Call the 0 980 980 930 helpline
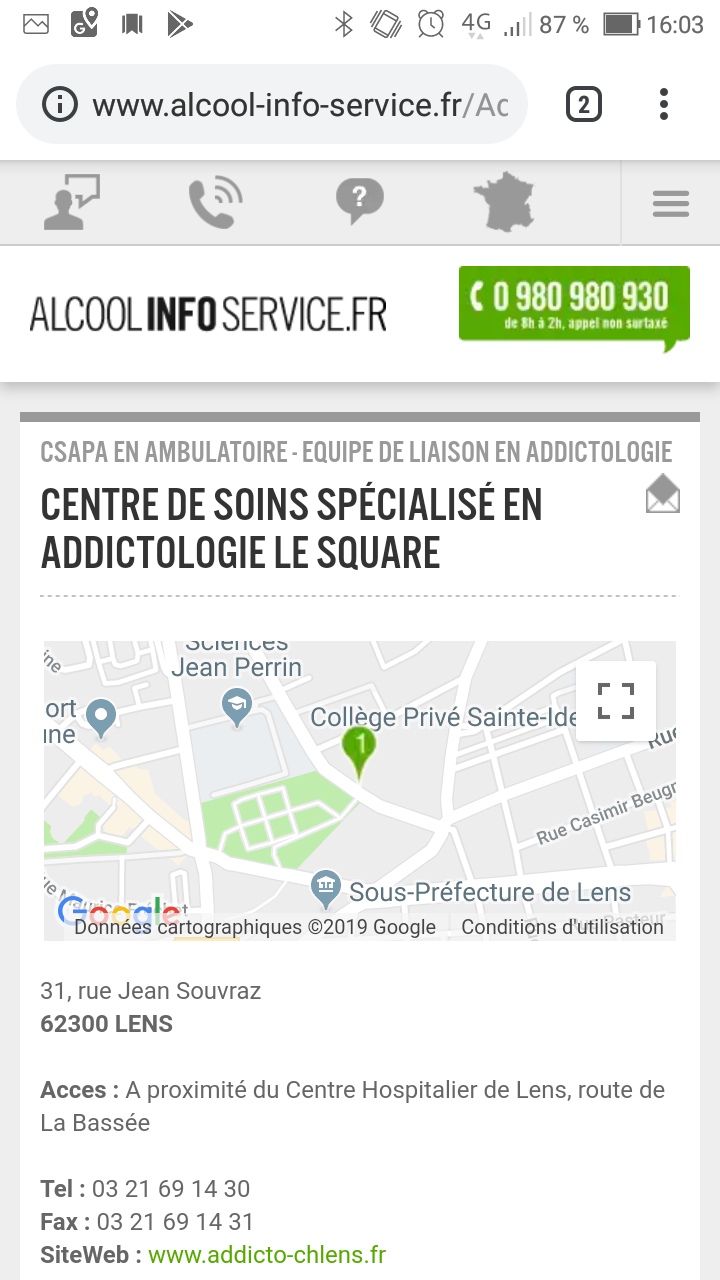 tap(574, 304)
